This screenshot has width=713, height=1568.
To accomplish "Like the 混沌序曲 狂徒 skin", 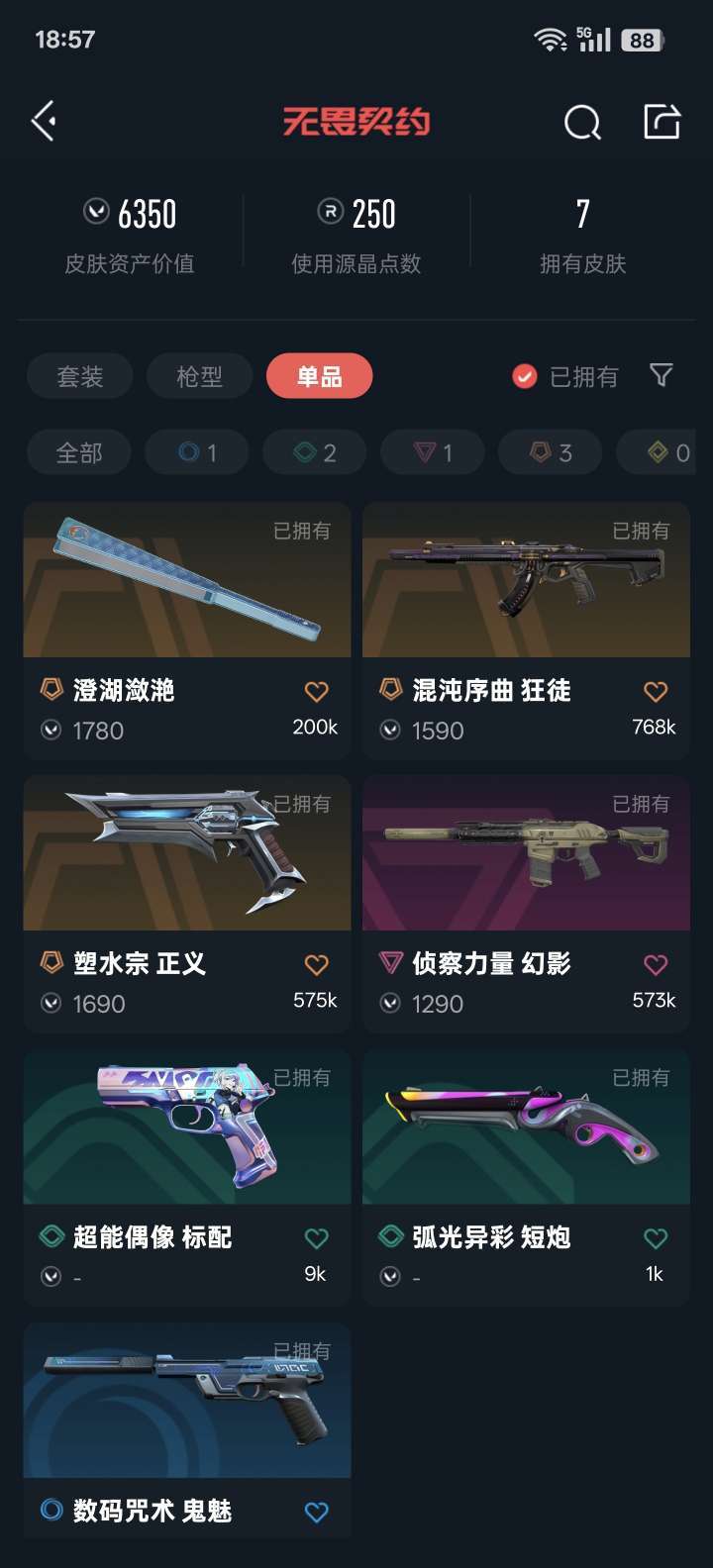I will click(656, 691).
